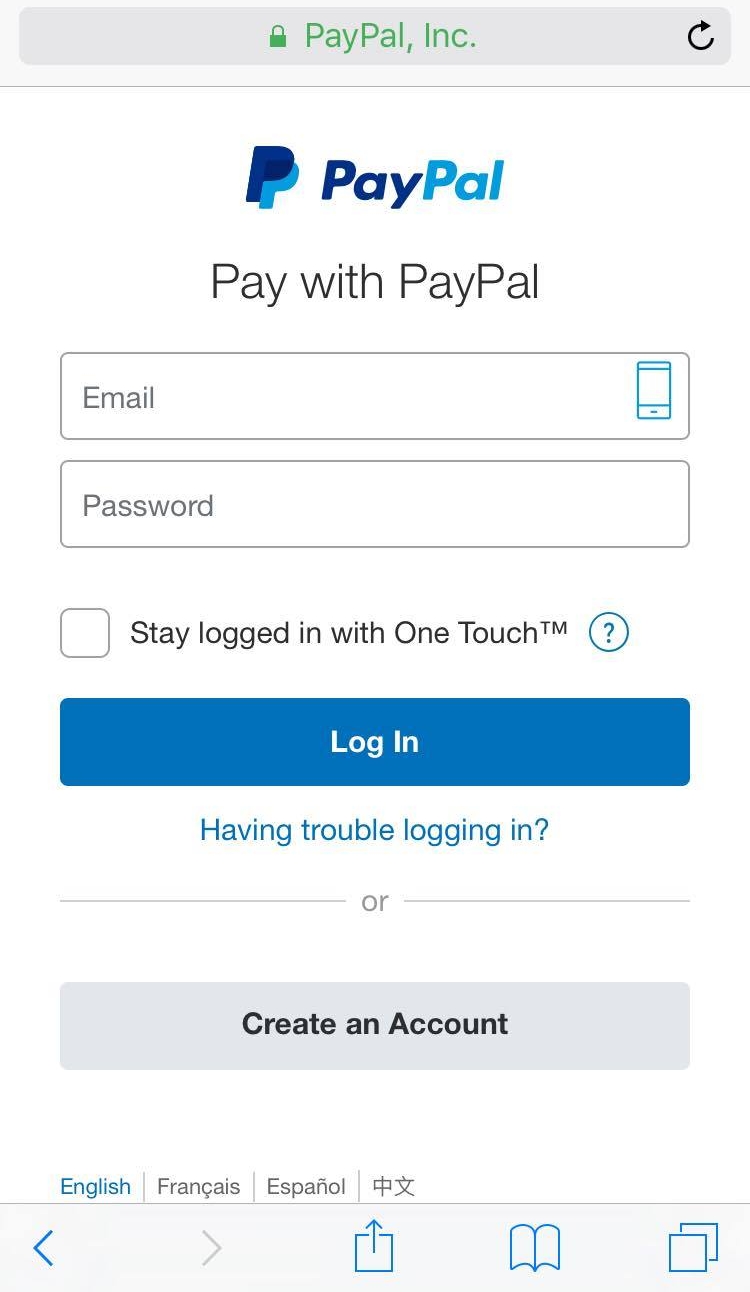Open Safari bookmarks

(535, 1248)
